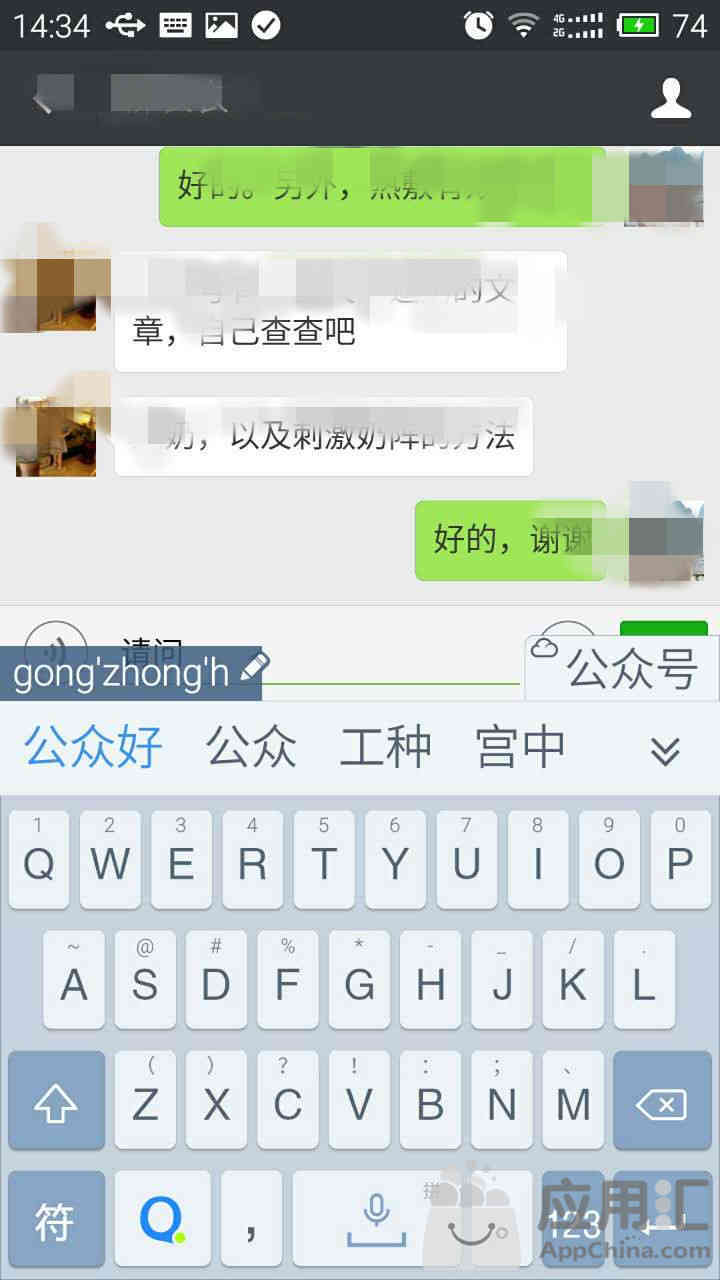720x1280 pixels.
Task: Pick the candidate word 工种
Action: tap(386, 746)
